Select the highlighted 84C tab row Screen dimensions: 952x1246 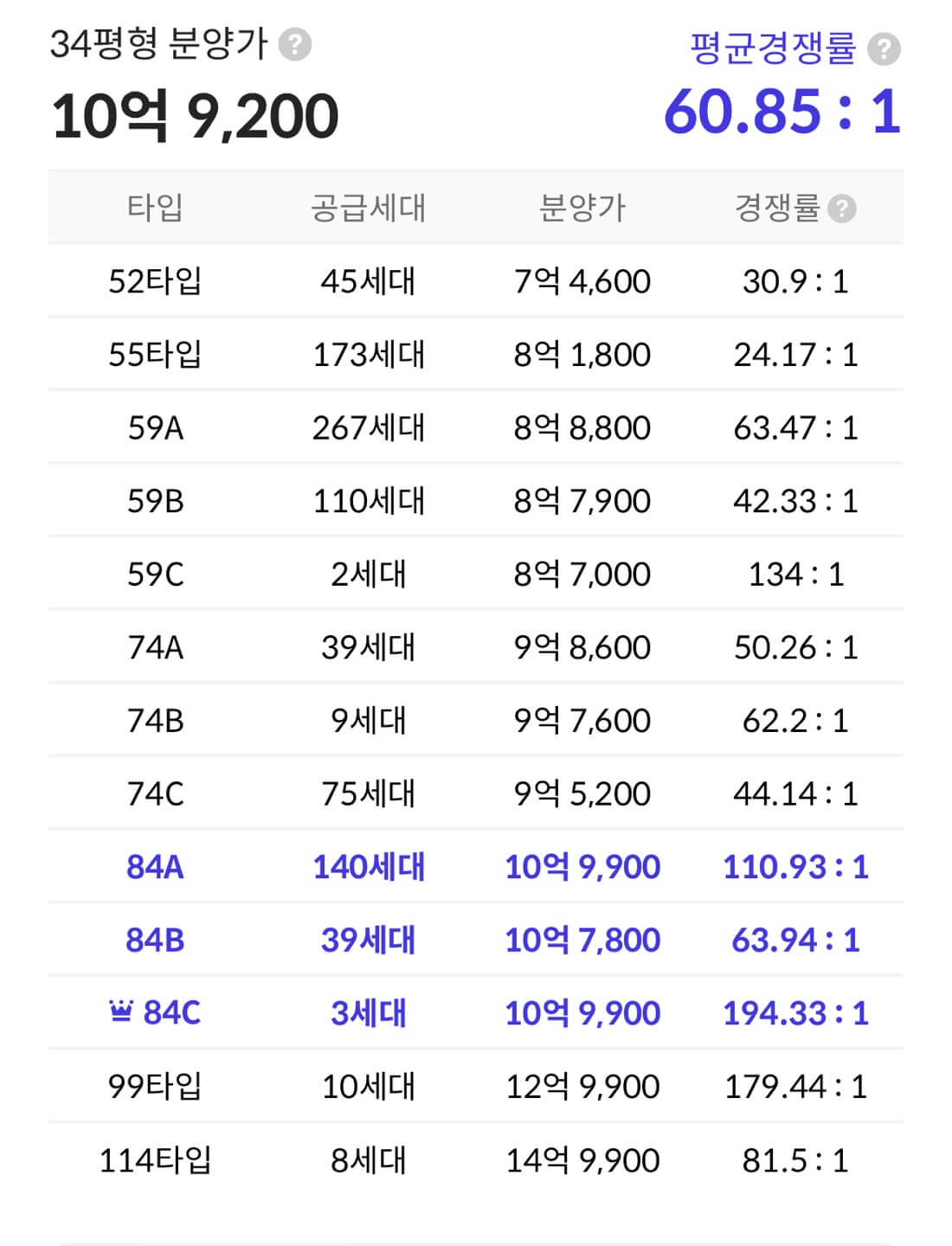[173, 1012]
